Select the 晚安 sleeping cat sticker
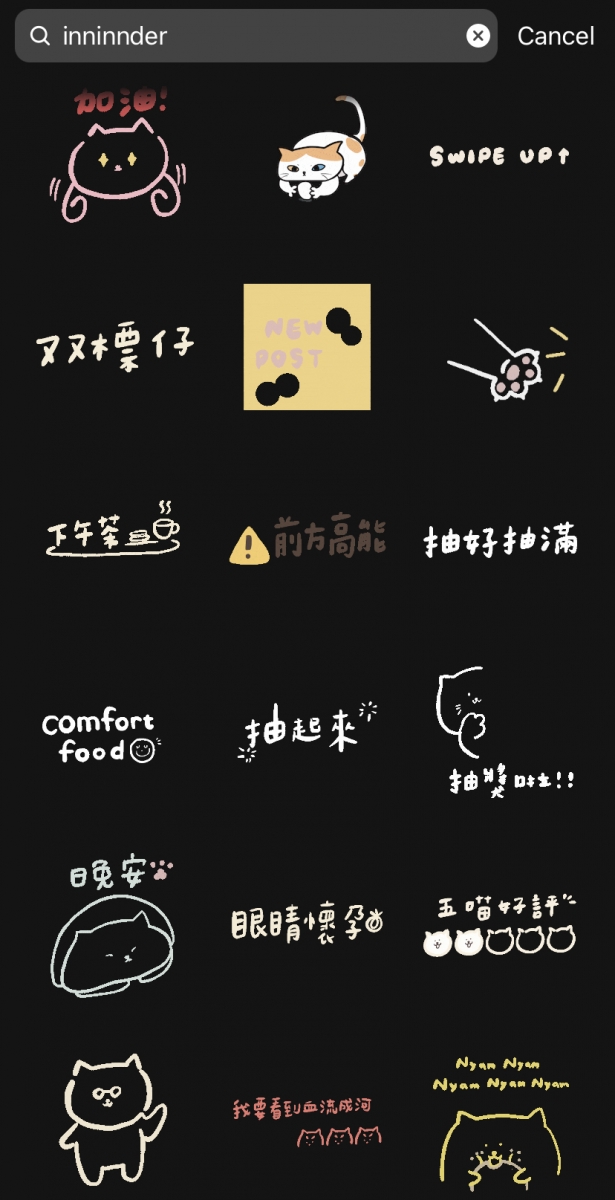The width and height of the screenshot is (615, 1200). 112,926
